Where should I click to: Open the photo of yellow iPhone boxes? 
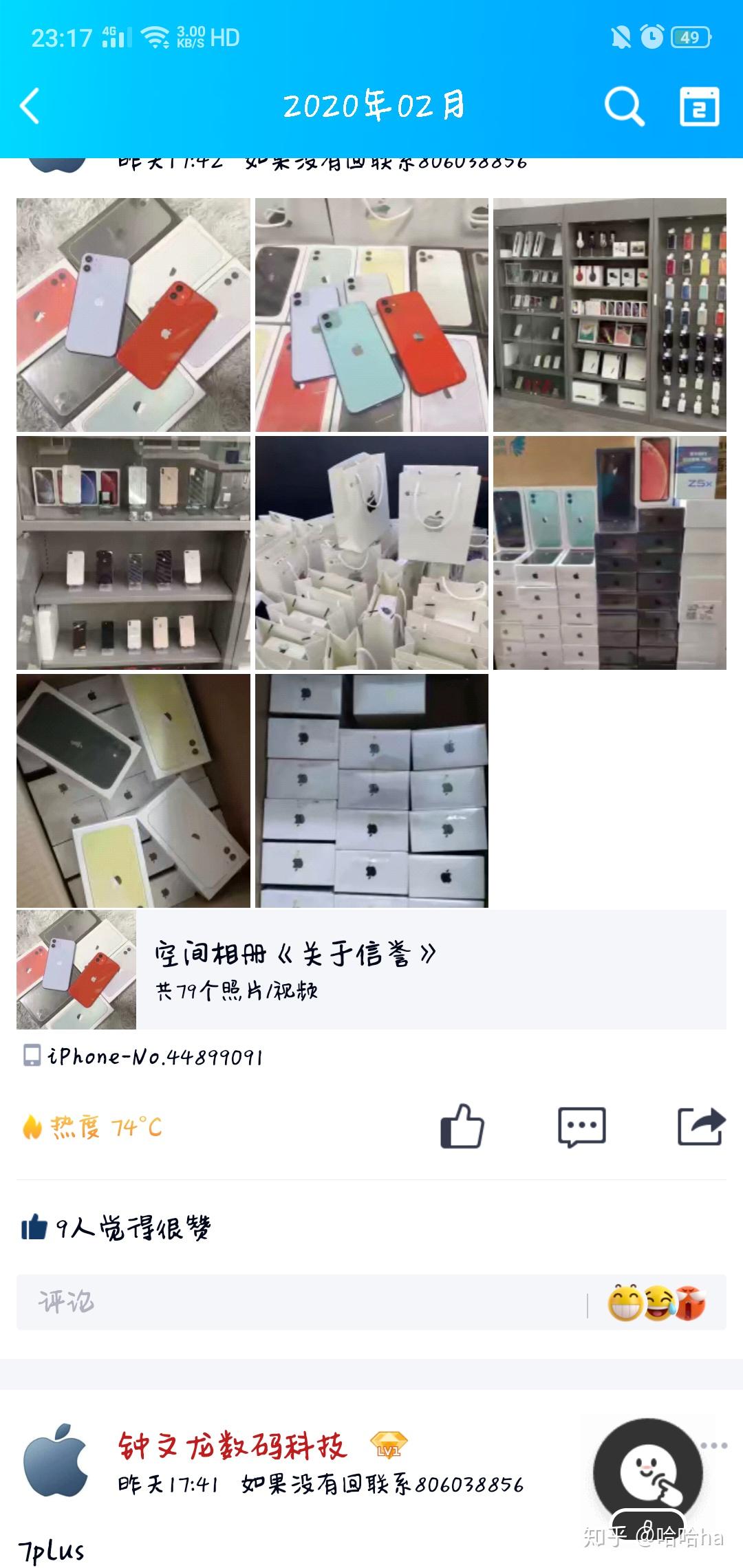(133, 791)
